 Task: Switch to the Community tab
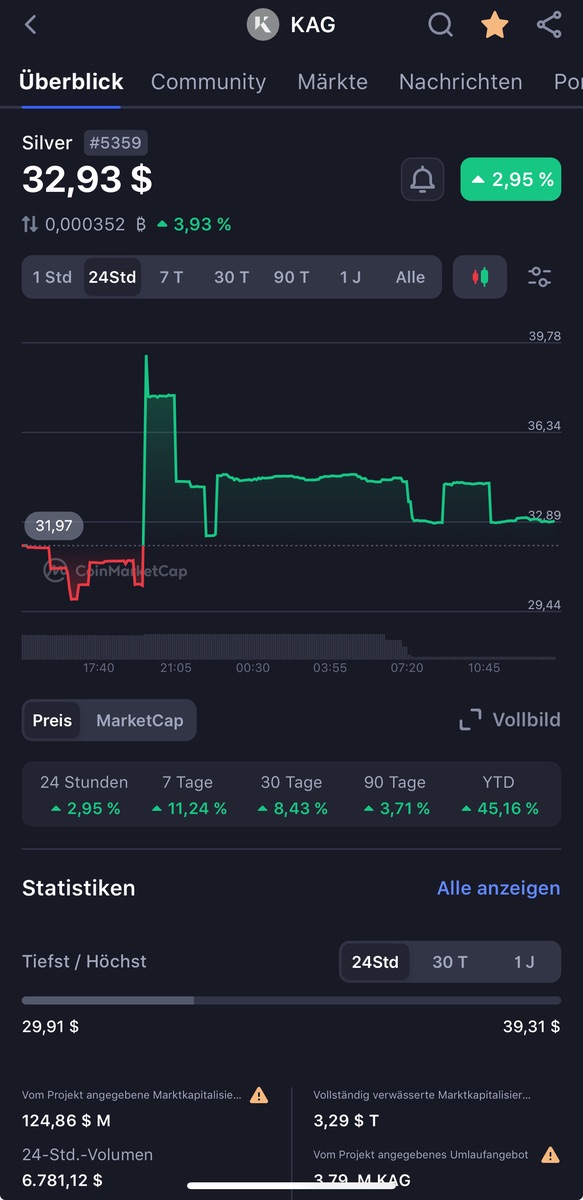pyautogui.click(x=208, y=82)
